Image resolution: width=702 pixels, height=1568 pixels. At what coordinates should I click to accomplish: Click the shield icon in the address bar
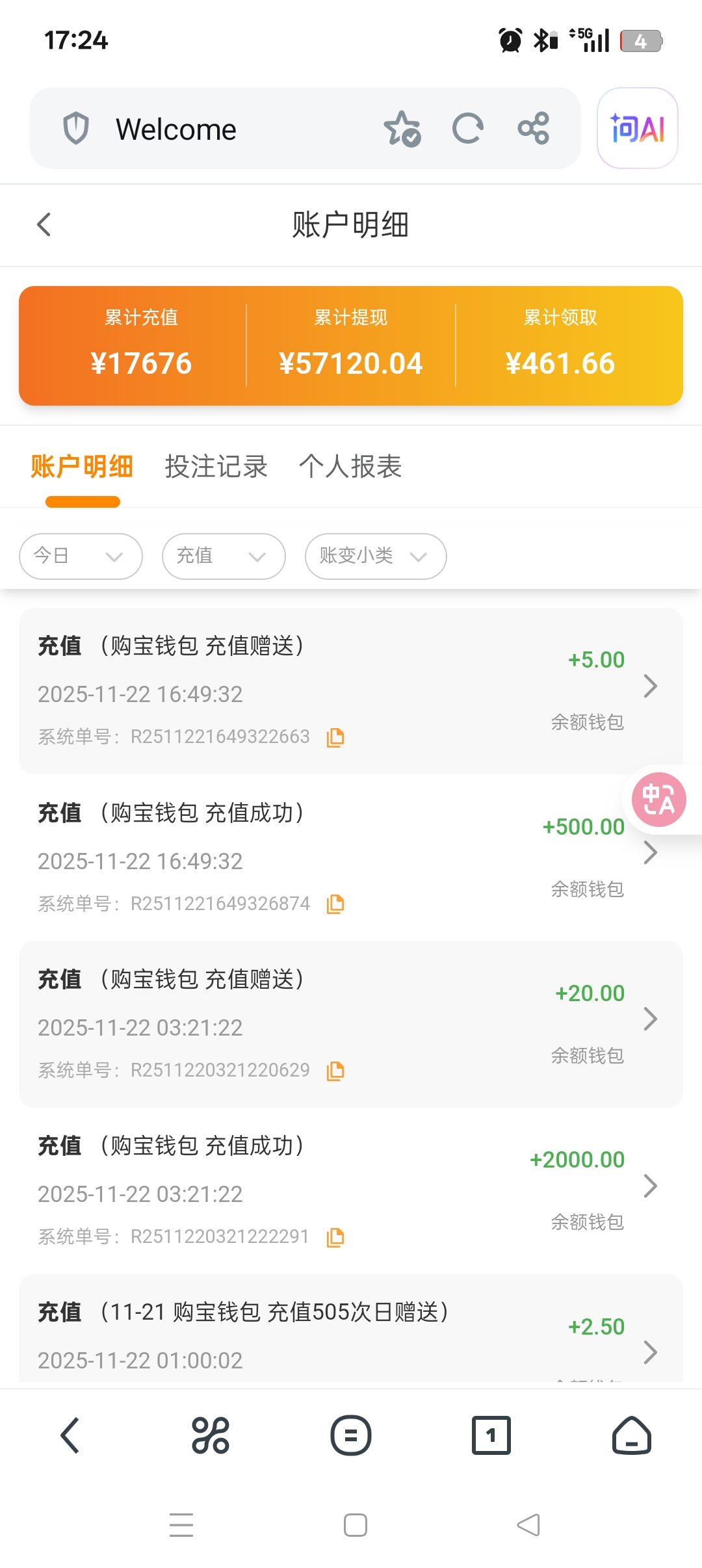(x=76, y=128)
